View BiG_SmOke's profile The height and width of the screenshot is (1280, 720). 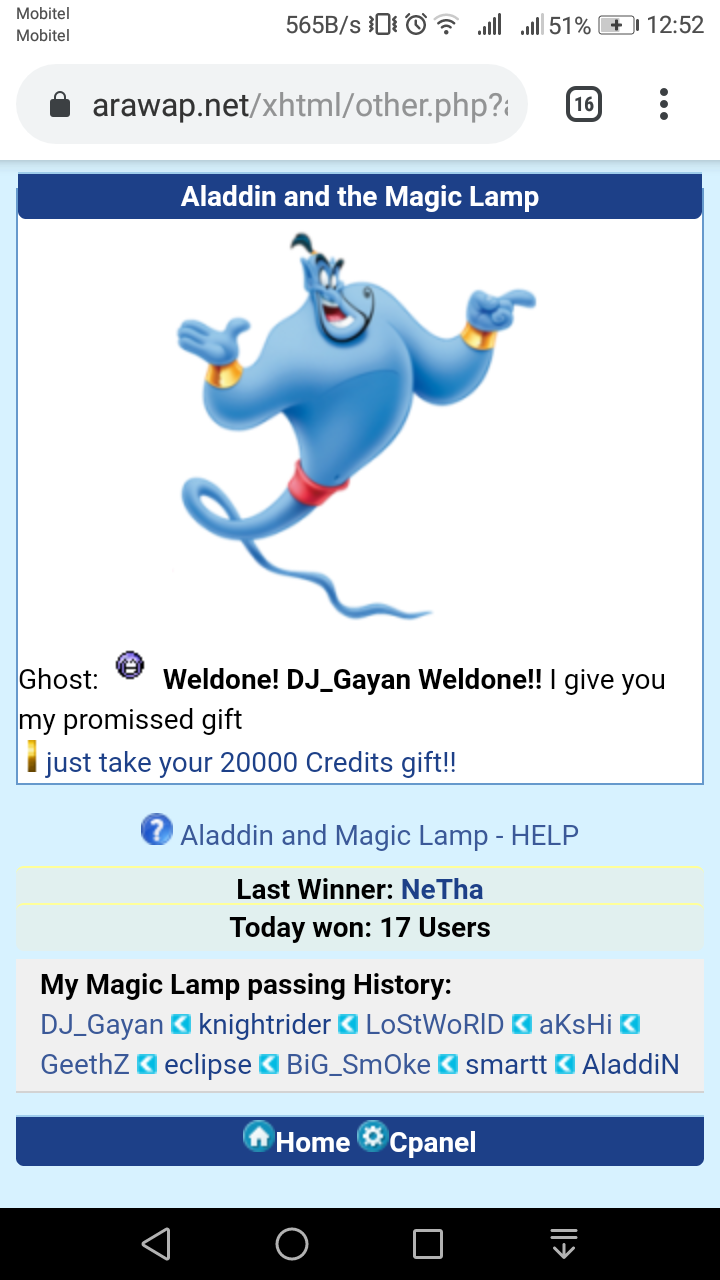358,1064
